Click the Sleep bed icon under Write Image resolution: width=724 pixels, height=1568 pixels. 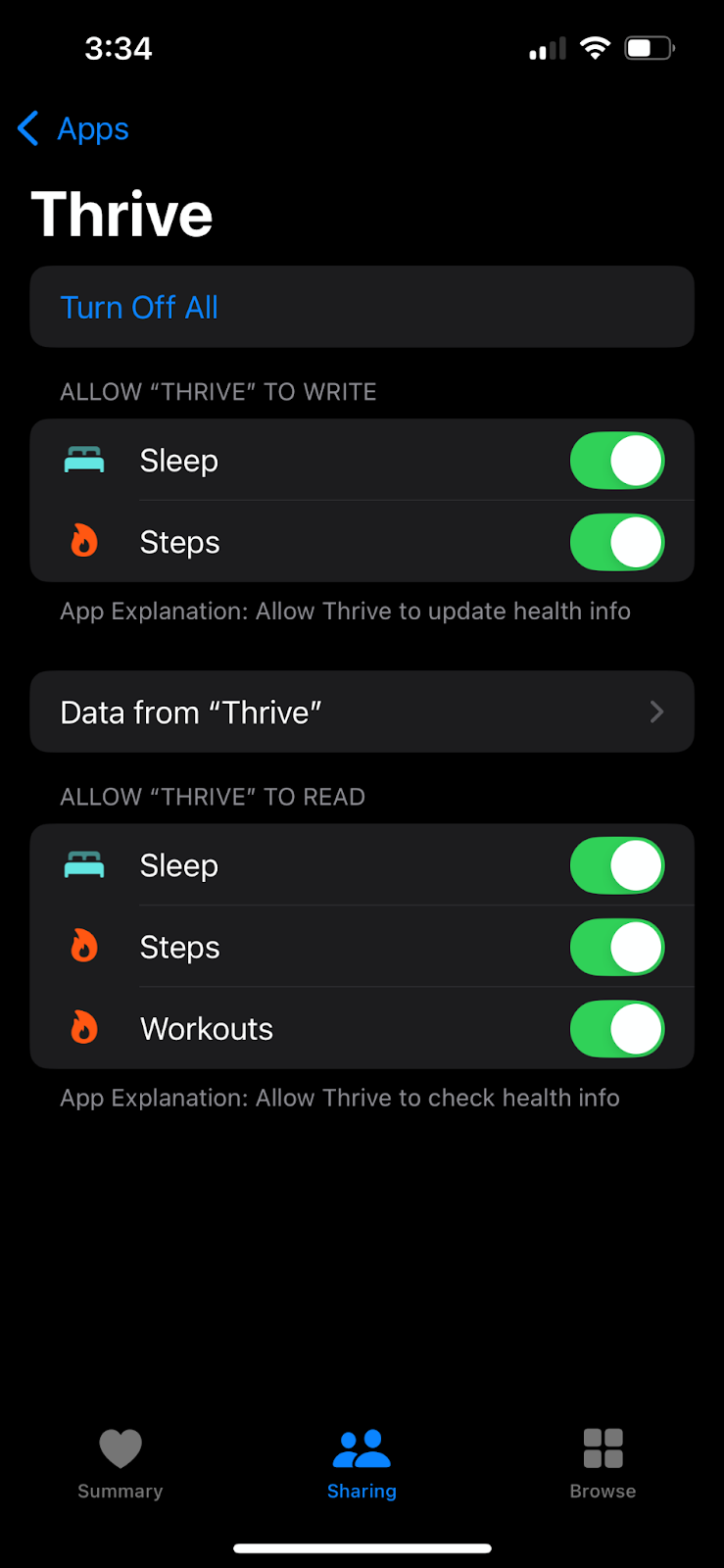point(84,460)
